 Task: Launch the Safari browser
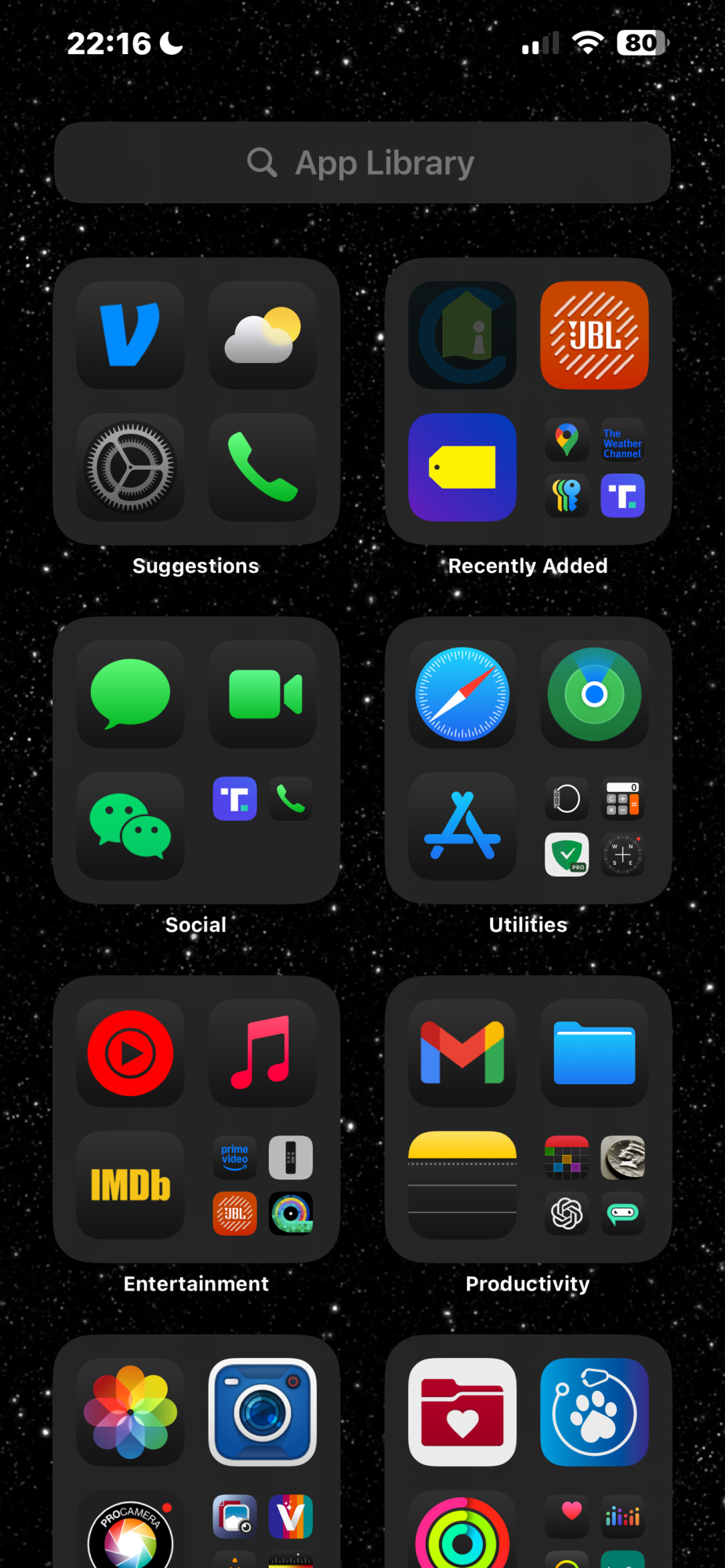click(x=462, y=694)
